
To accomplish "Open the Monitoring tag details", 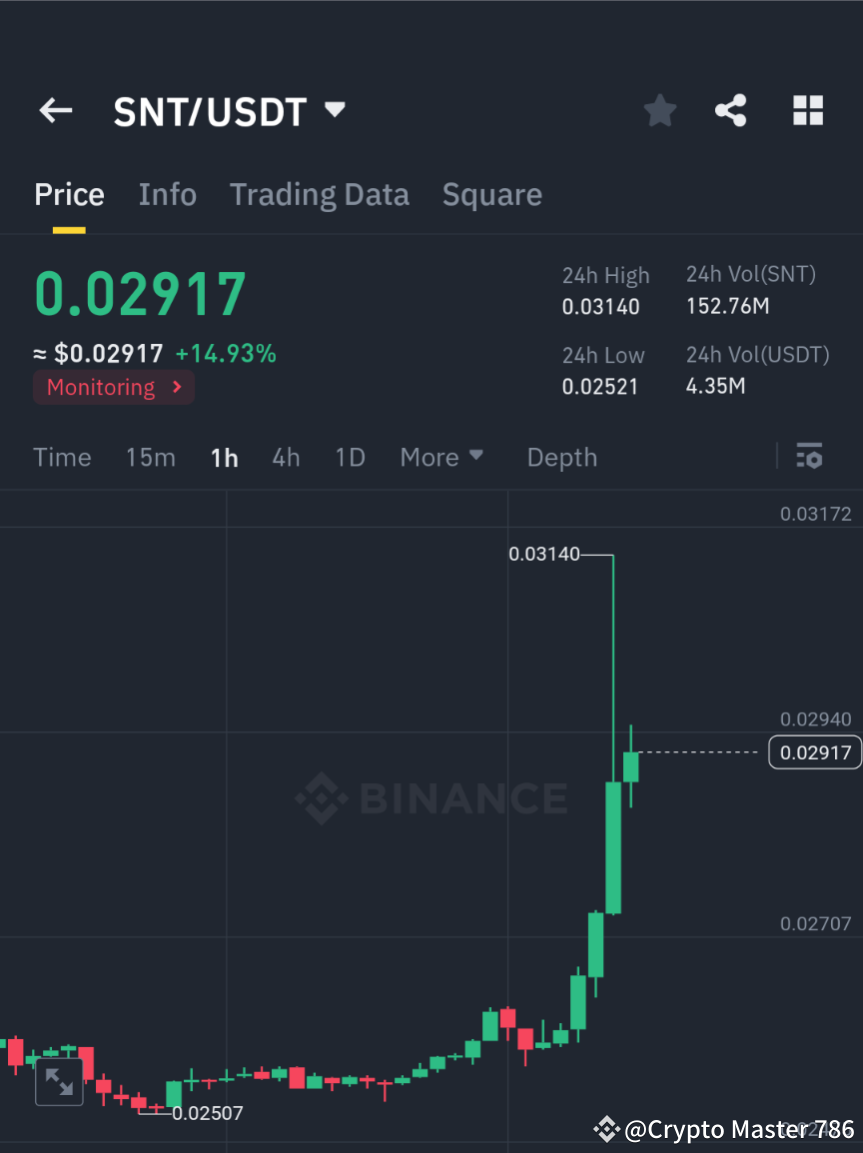I will coord(113,387).
